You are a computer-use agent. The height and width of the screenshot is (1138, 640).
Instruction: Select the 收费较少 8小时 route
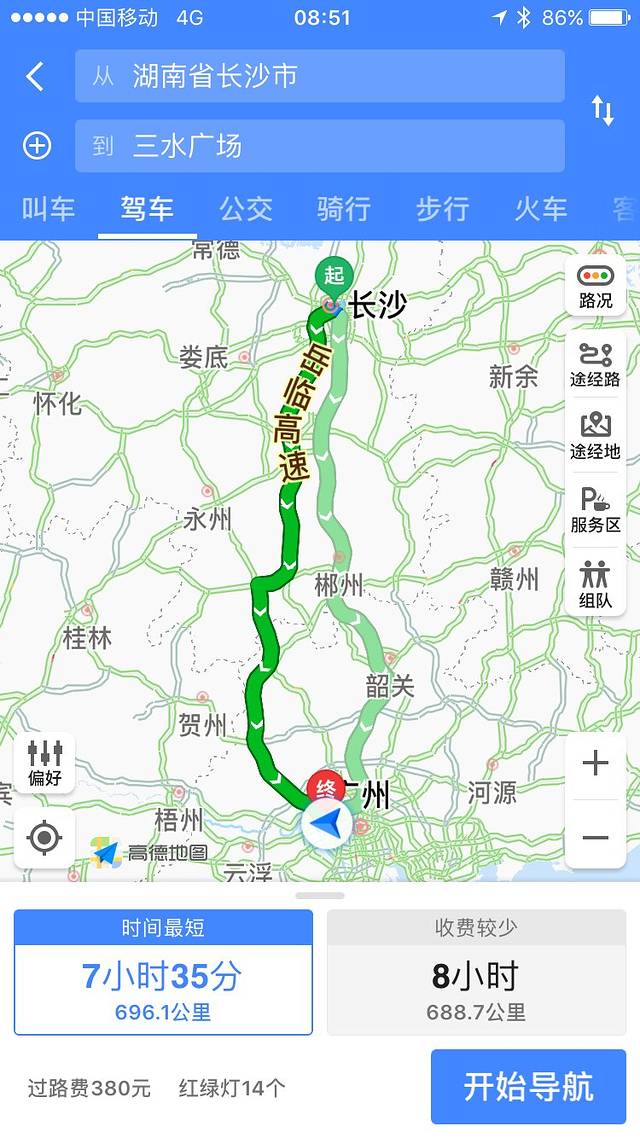tap(476, 972)
